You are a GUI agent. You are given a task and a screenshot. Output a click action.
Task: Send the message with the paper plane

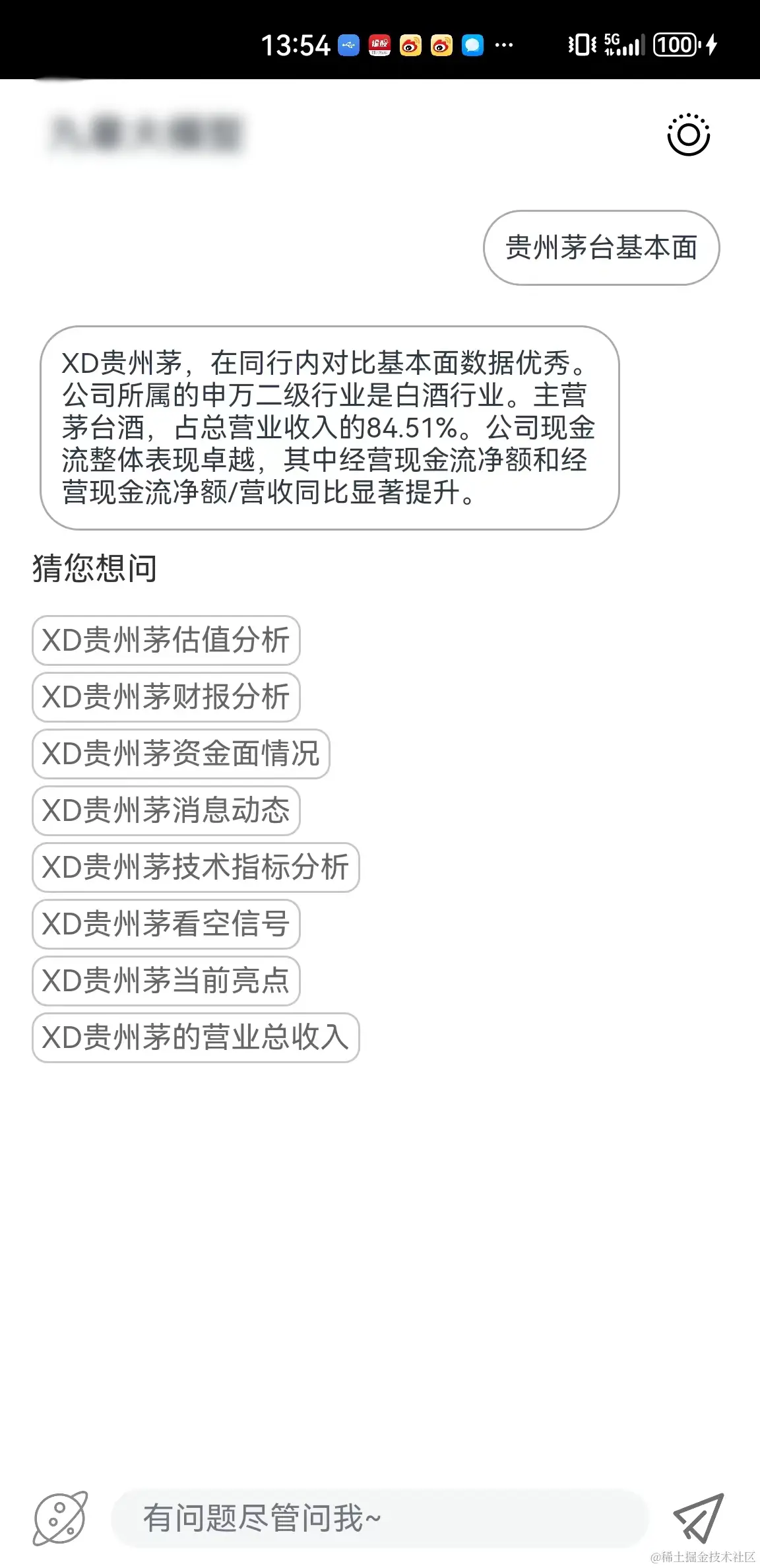pos(699,1519)
